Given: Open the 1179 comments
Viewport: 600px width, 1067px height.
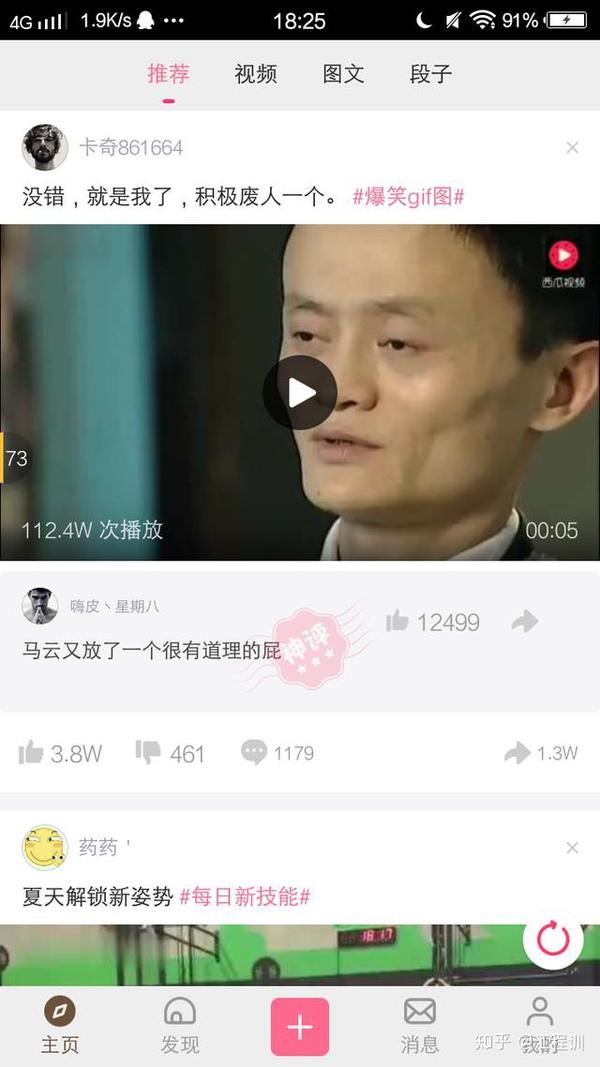Looking at the screenshot, I should click(x=254, y=753).
